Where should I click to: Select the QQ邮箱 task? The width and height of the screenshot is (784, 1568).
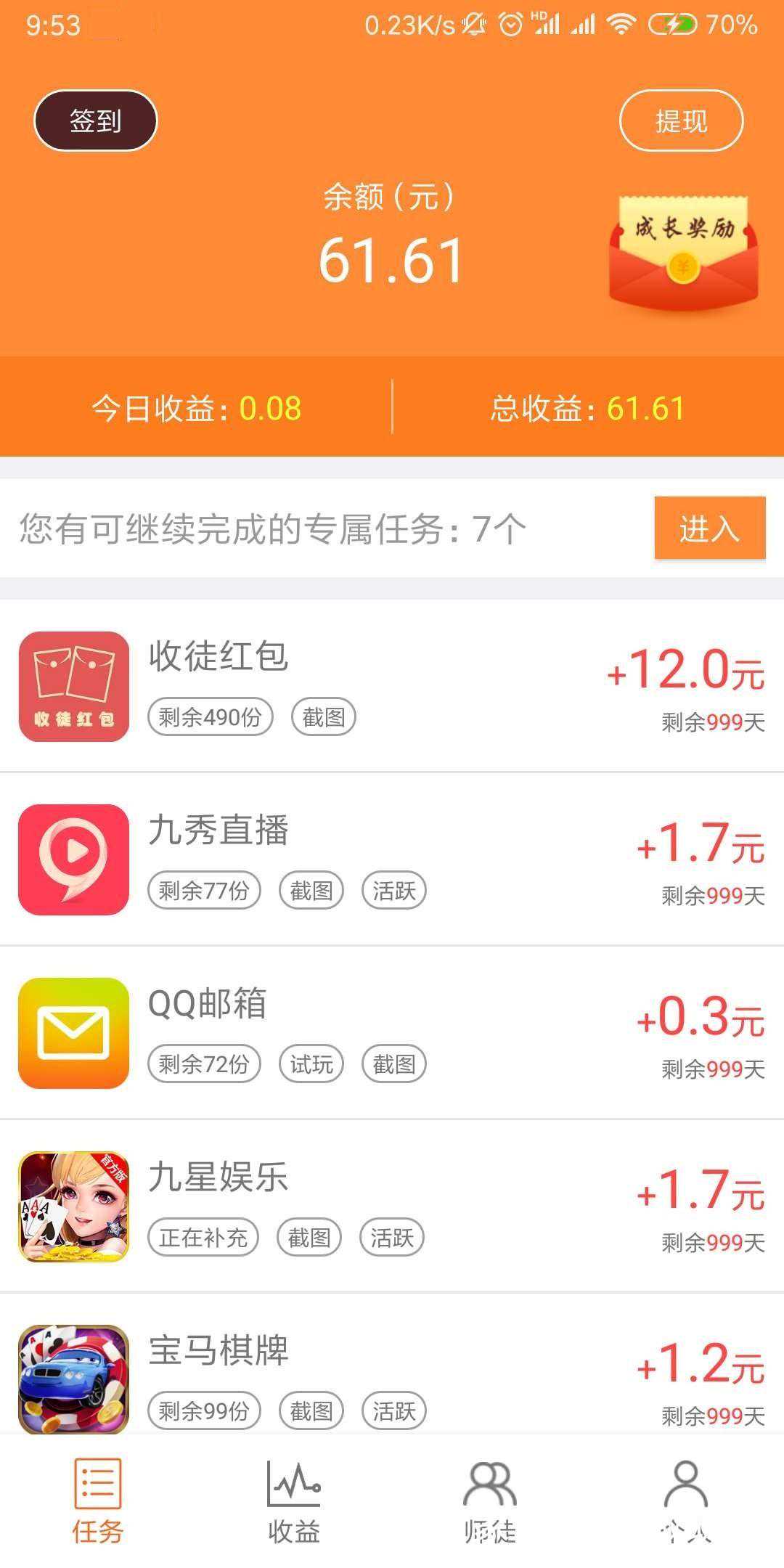click(x=392, y=1032)
